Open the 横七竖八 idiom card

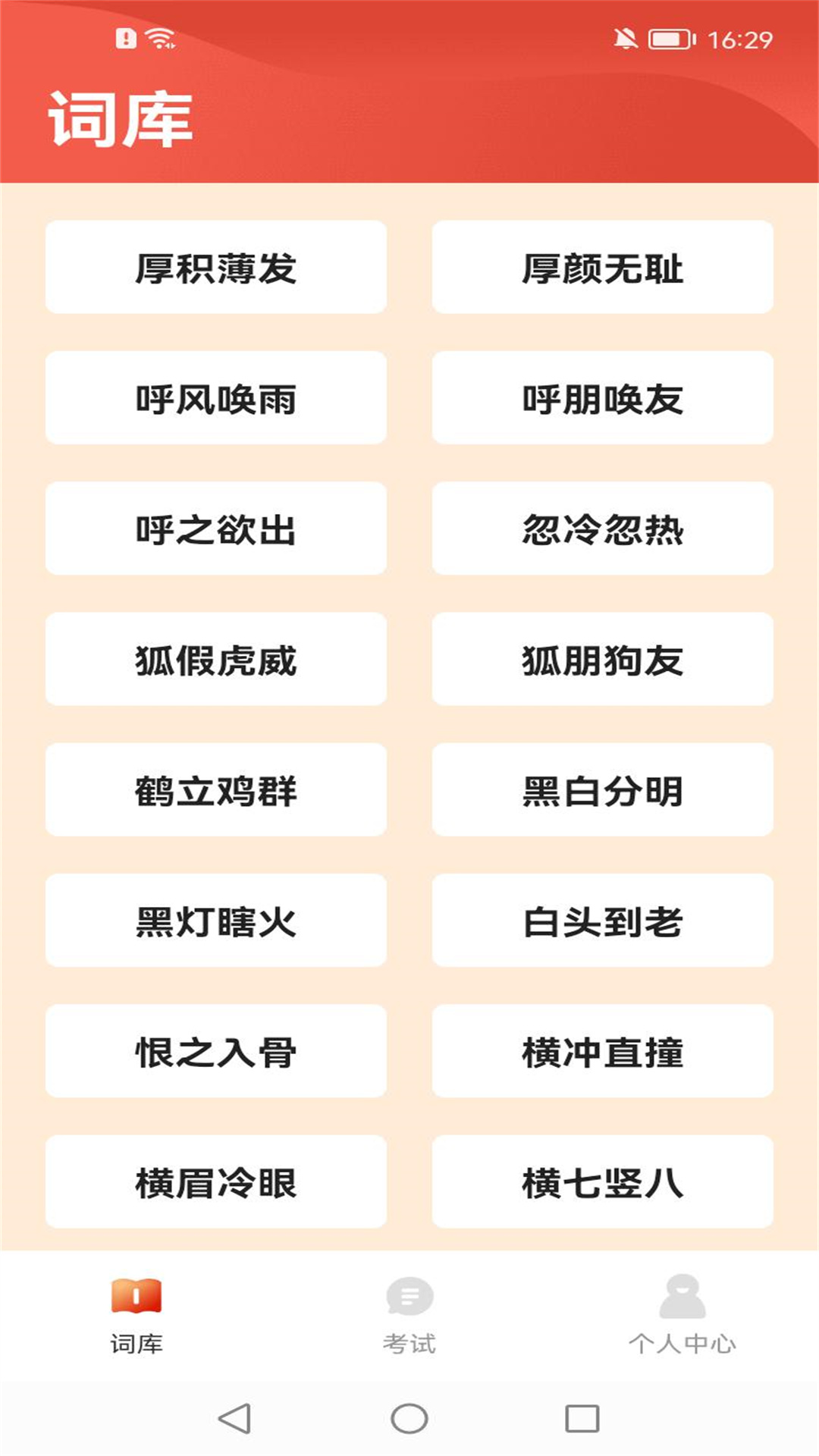[603, 1181]
